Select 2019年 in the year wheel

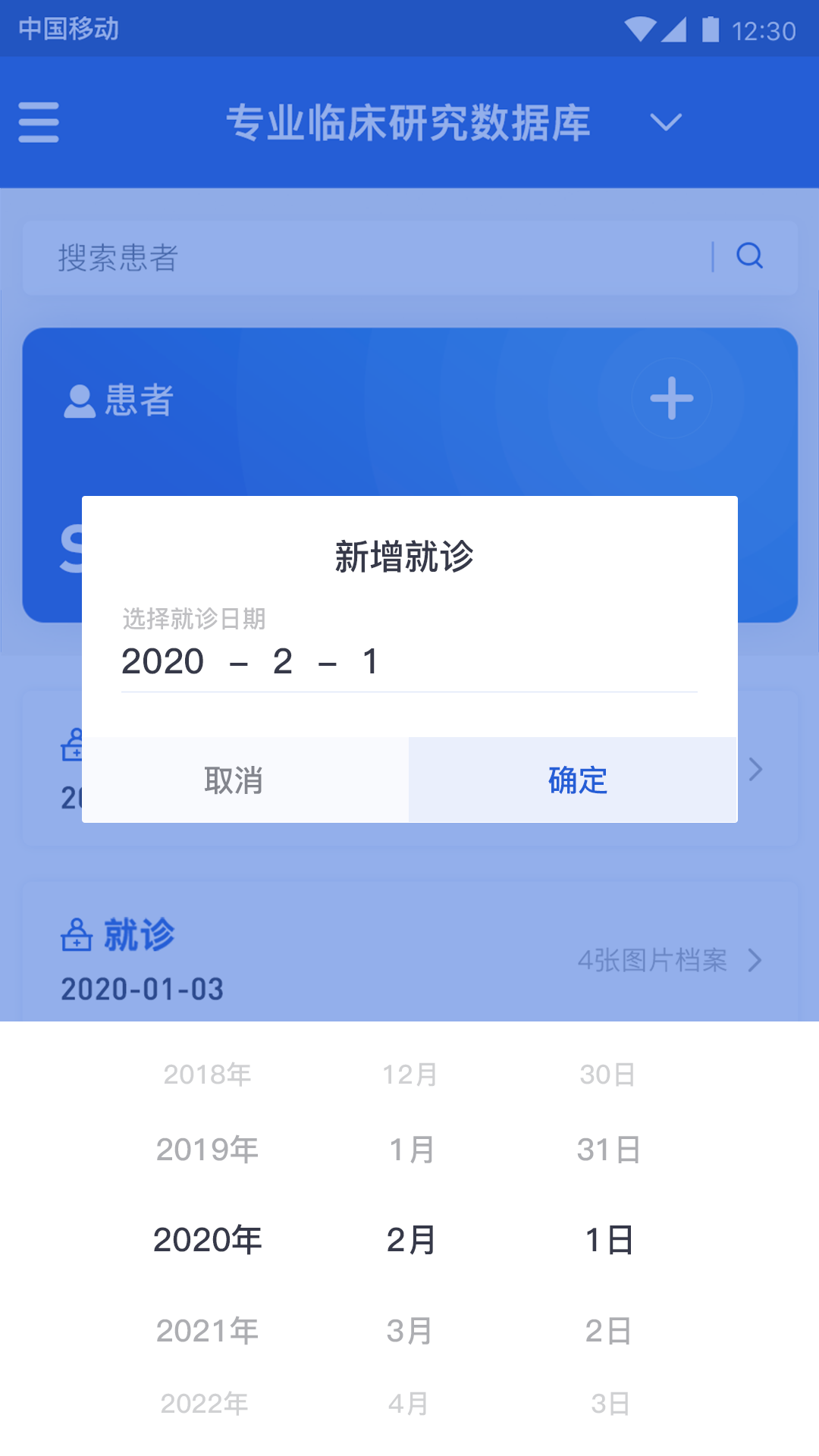pyautogui.click(x=208, y=1149)
